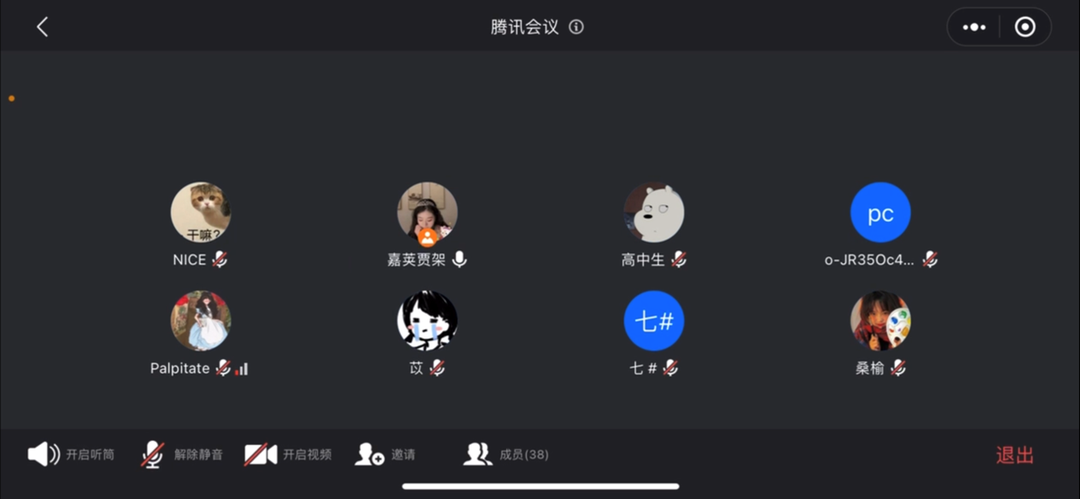This screenshot has width=1080, height=499.
Task: Tap the mini program close circle button
Action: tap(1025, 27)
